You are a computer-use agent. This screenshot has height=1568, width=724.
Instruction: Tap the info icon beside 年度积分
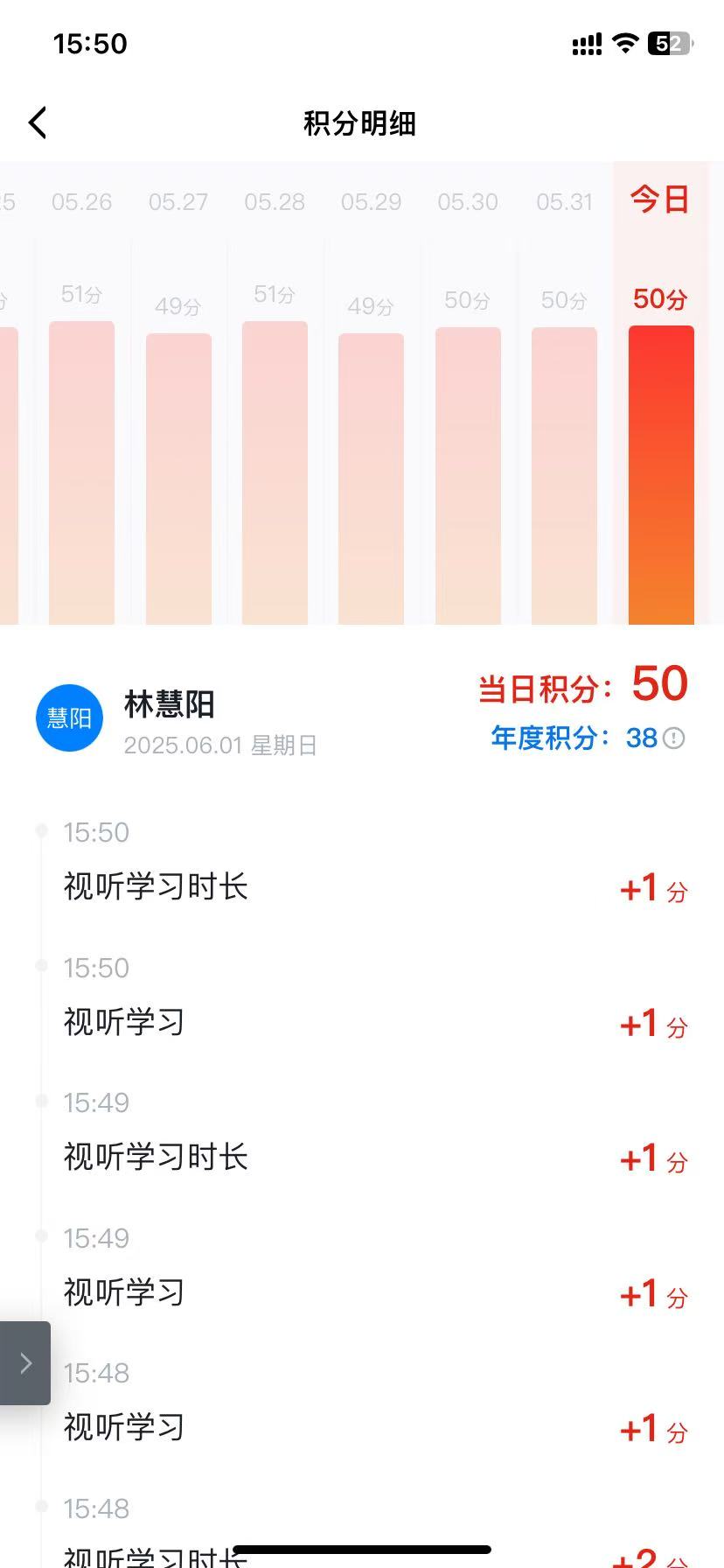pos(674,738)
